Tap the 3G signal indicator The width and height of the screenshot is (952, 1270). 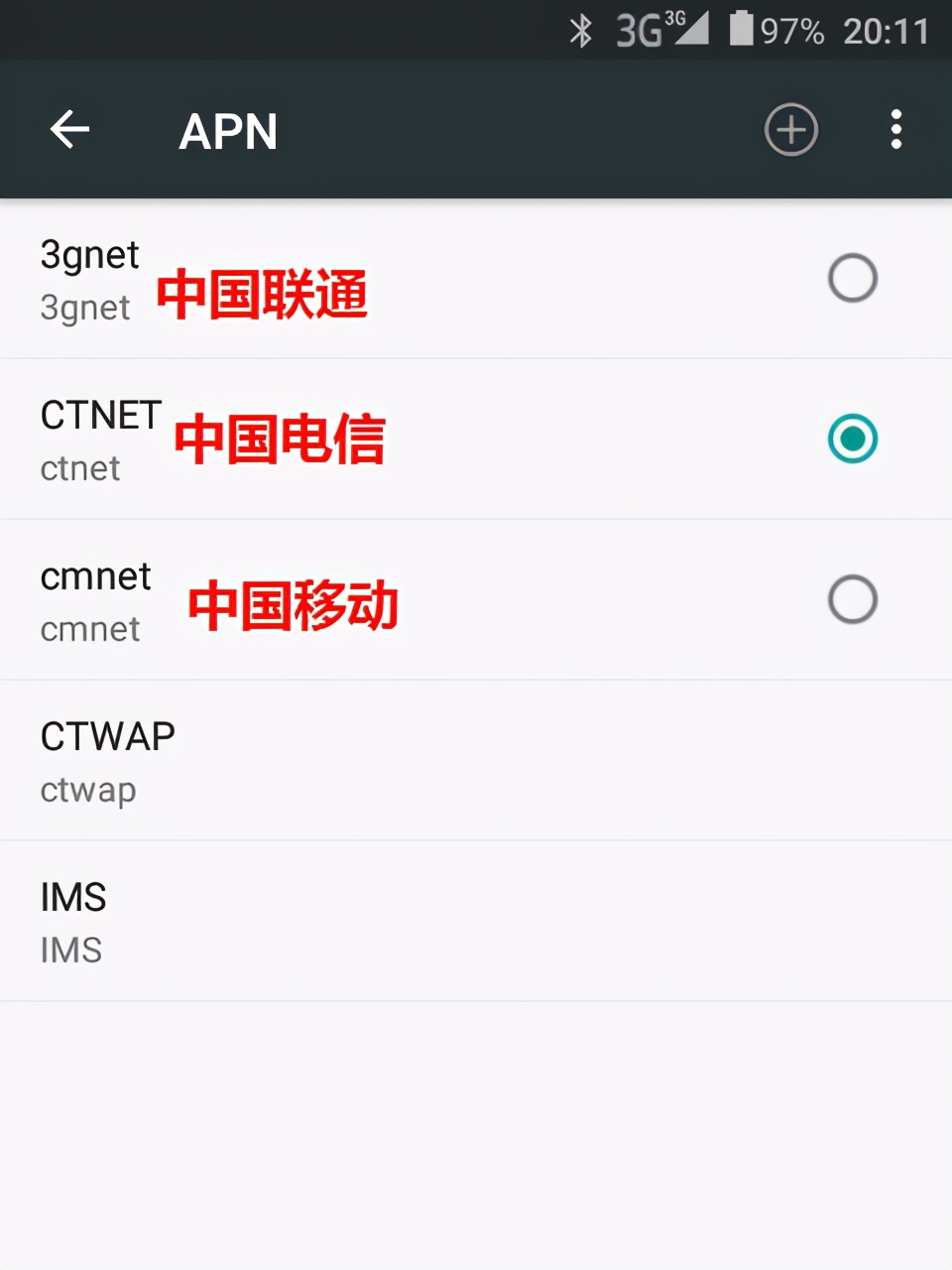640,31
